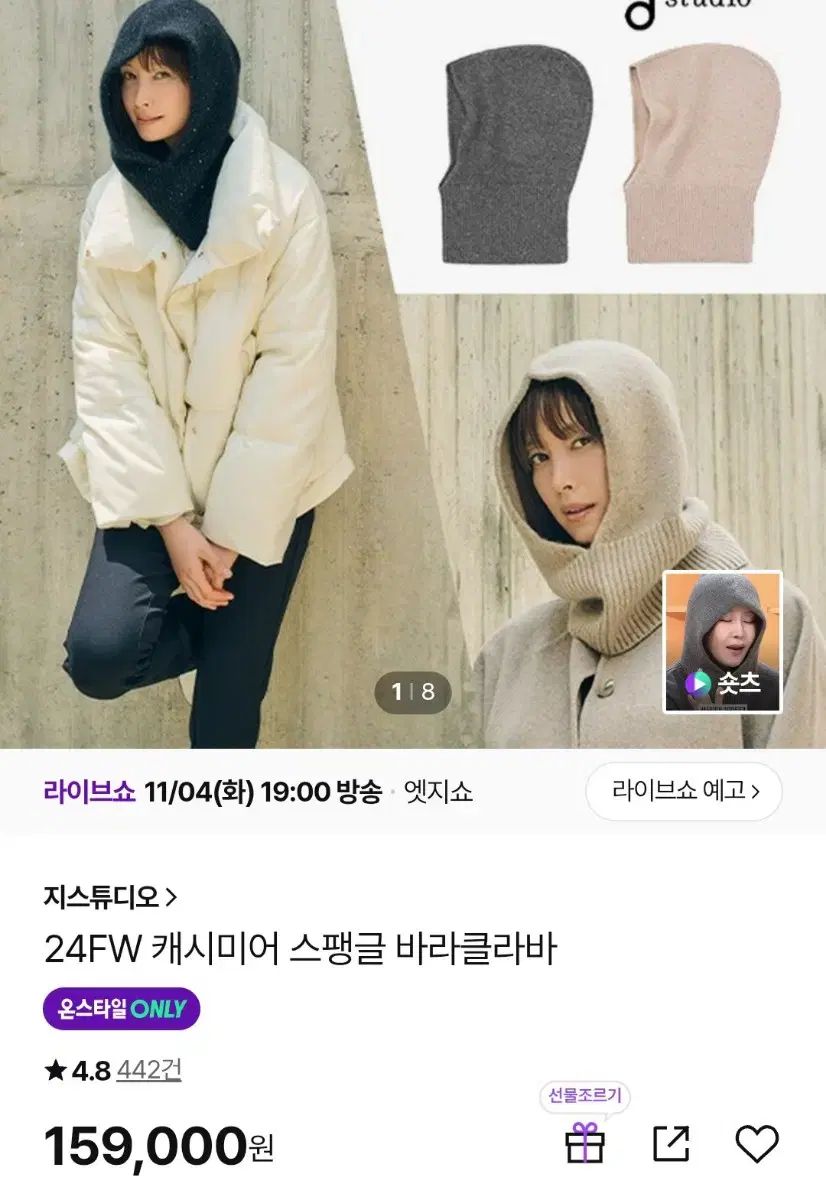This screenshot has width=826, height=1200.
Task: Tap the 선물조르기 gift icon
Action: pyautogui.click(x=585, y=1143)
